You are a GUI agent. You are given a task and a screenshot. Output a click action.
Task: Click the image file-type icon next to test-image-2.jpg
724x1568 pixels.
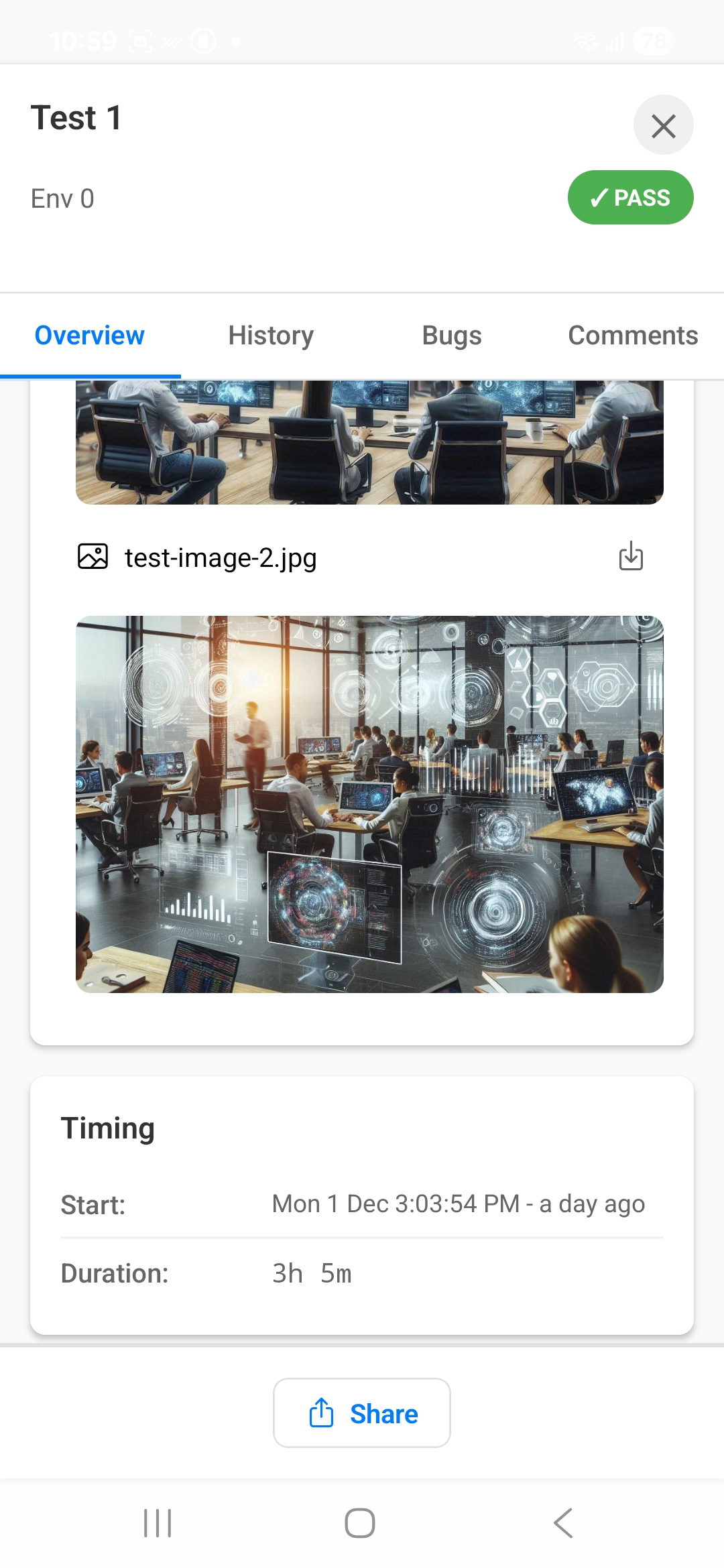93,556
